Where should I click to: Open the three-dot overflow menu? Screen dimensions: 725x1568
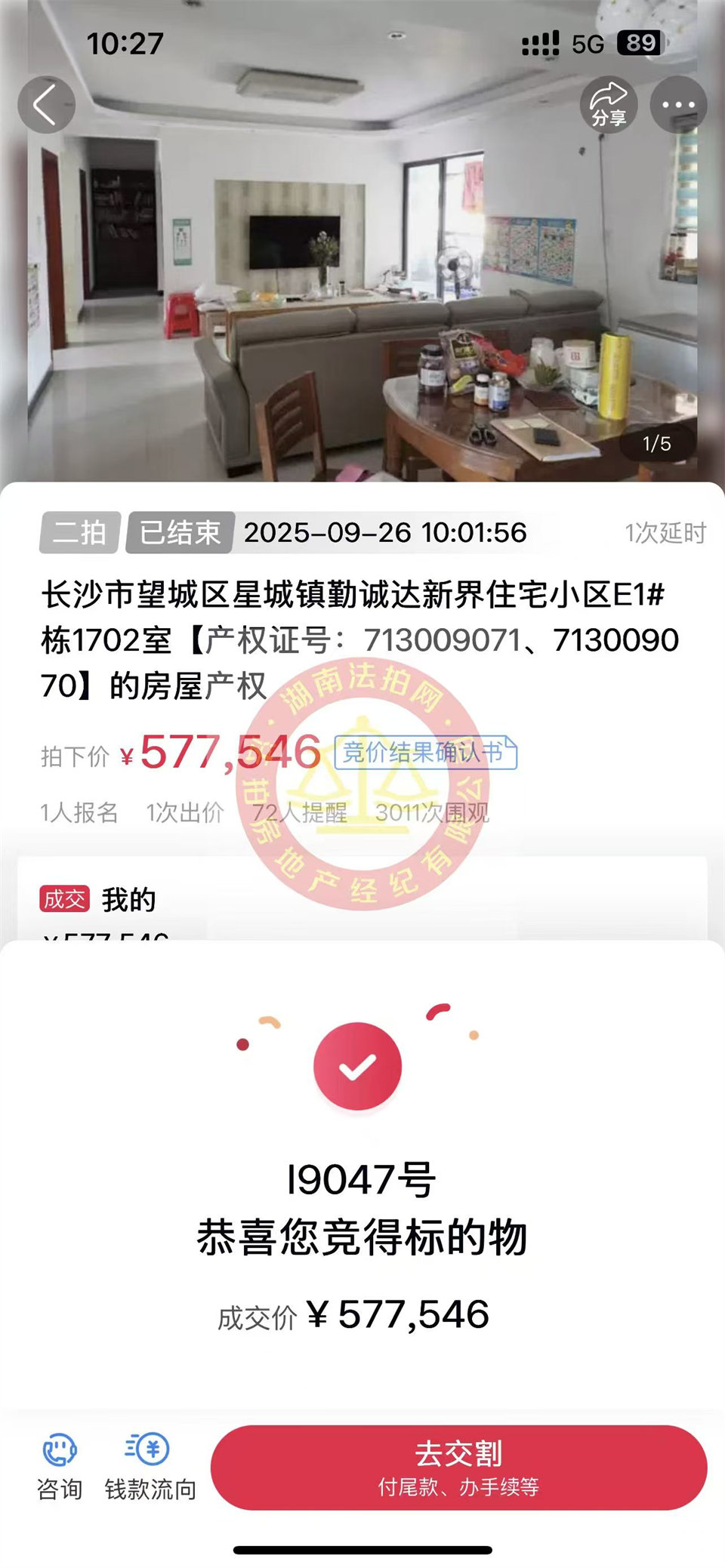678,105
